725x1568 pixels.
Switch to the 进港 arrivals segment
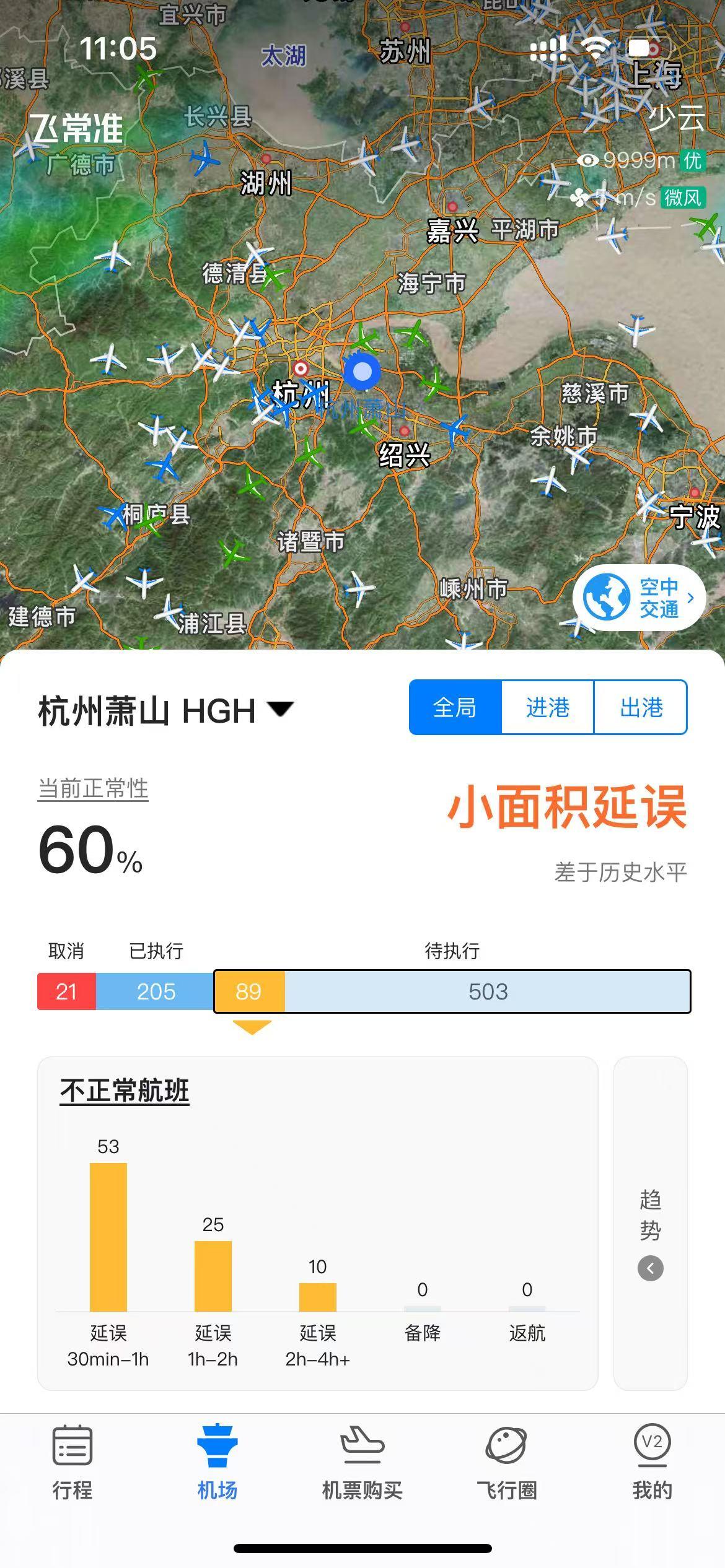pos(547,707)
